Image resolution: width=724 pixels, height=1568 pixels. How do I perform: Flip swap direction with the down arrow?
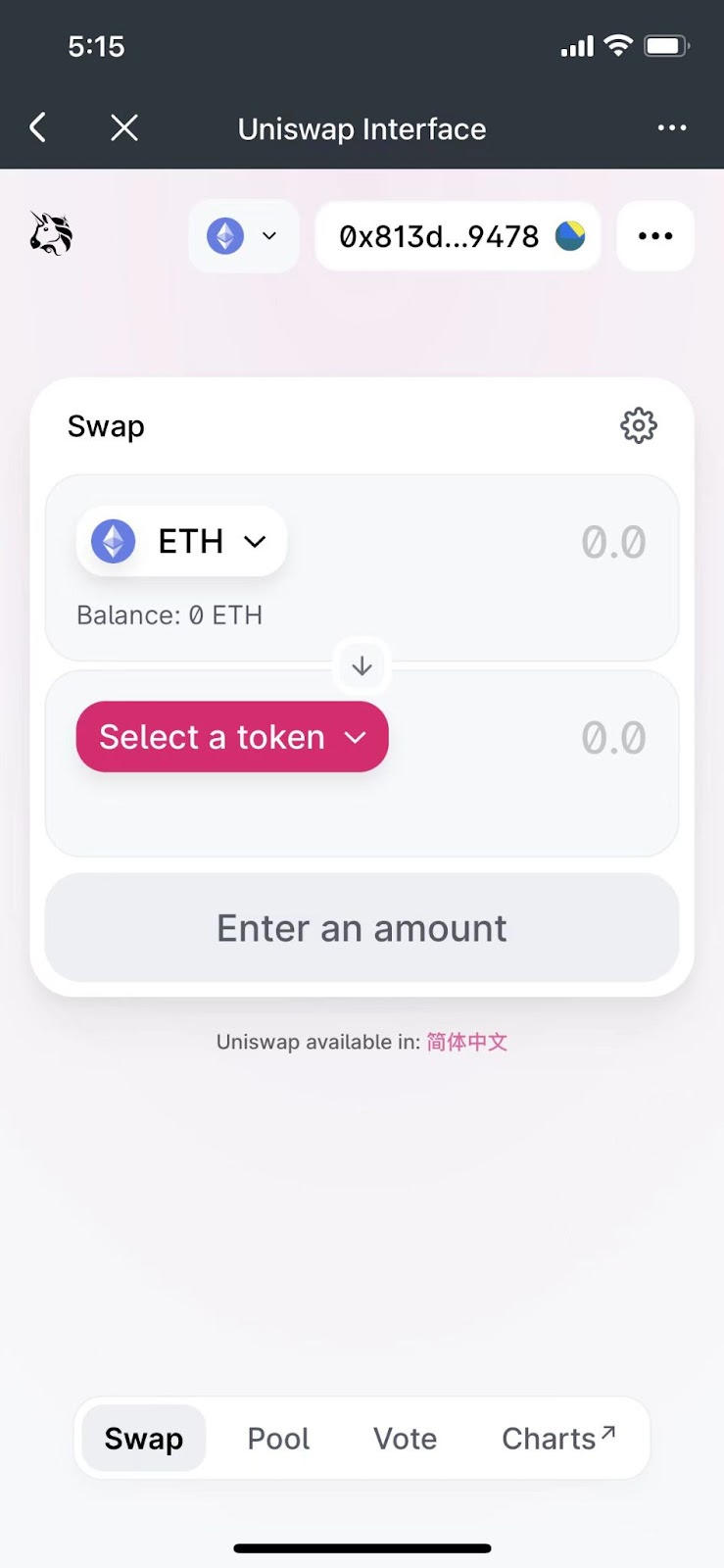(362, 666)
